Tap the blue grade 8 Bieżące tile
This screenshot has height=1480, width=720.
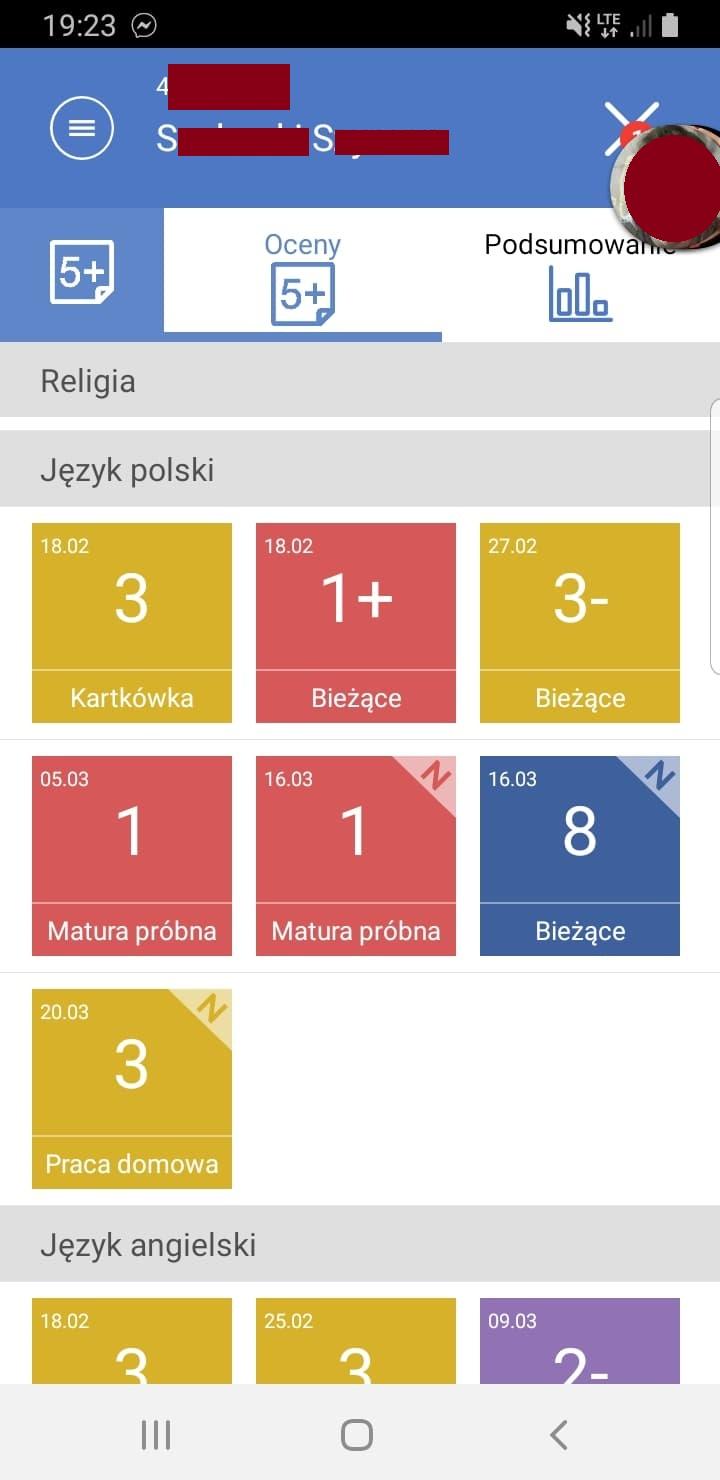click(x=580, y=855)
